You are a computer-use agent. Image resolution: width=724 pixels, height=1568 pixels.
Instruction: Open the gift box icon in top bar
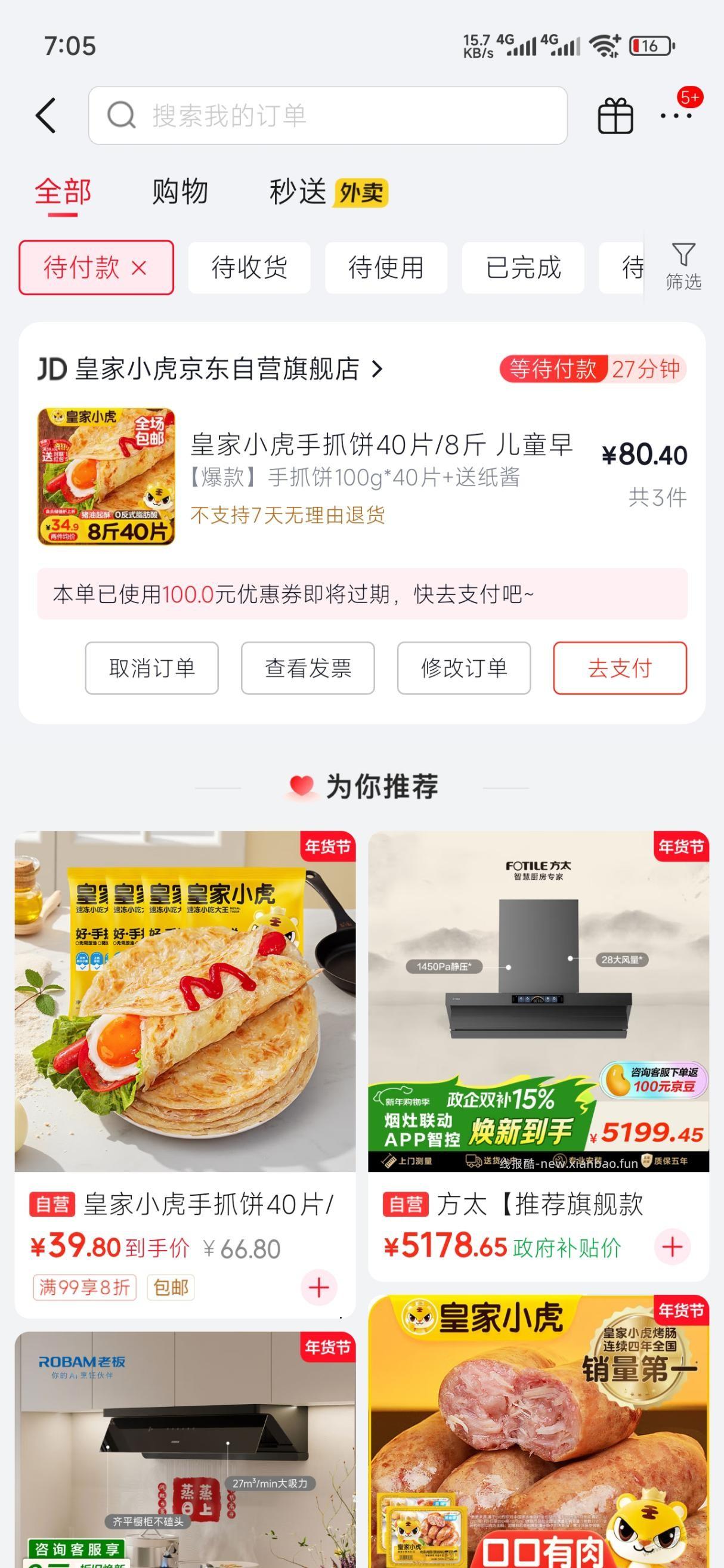pos(616,115)
